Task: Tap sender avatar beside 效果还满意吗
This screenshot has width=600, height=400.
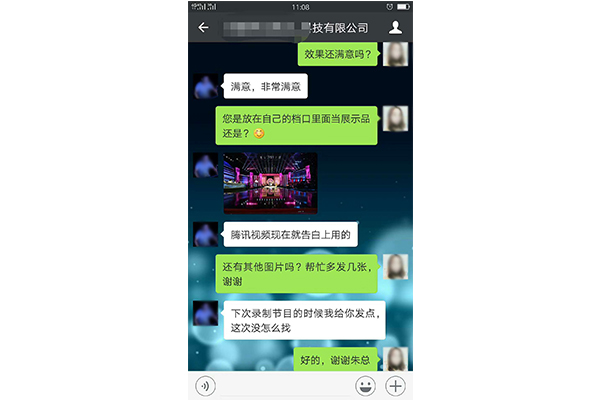Action: point(397,54)
